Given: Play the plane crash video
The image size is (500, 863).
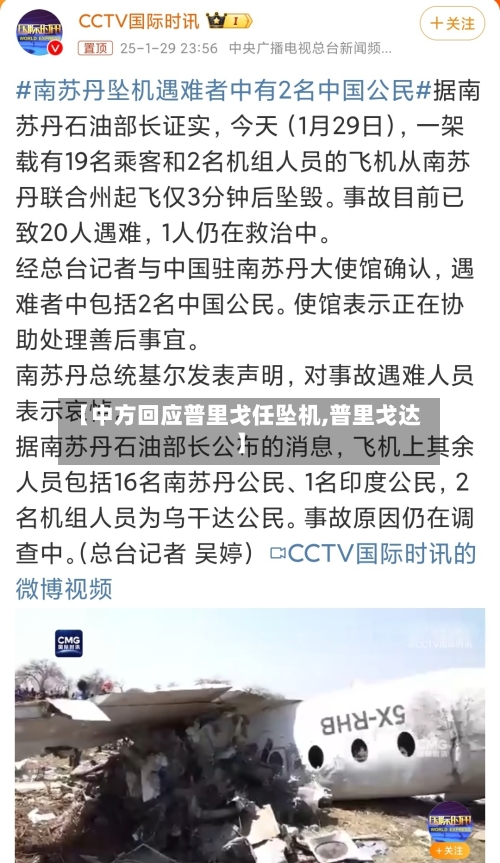Looking at the screenshot, I should [250, 735].
